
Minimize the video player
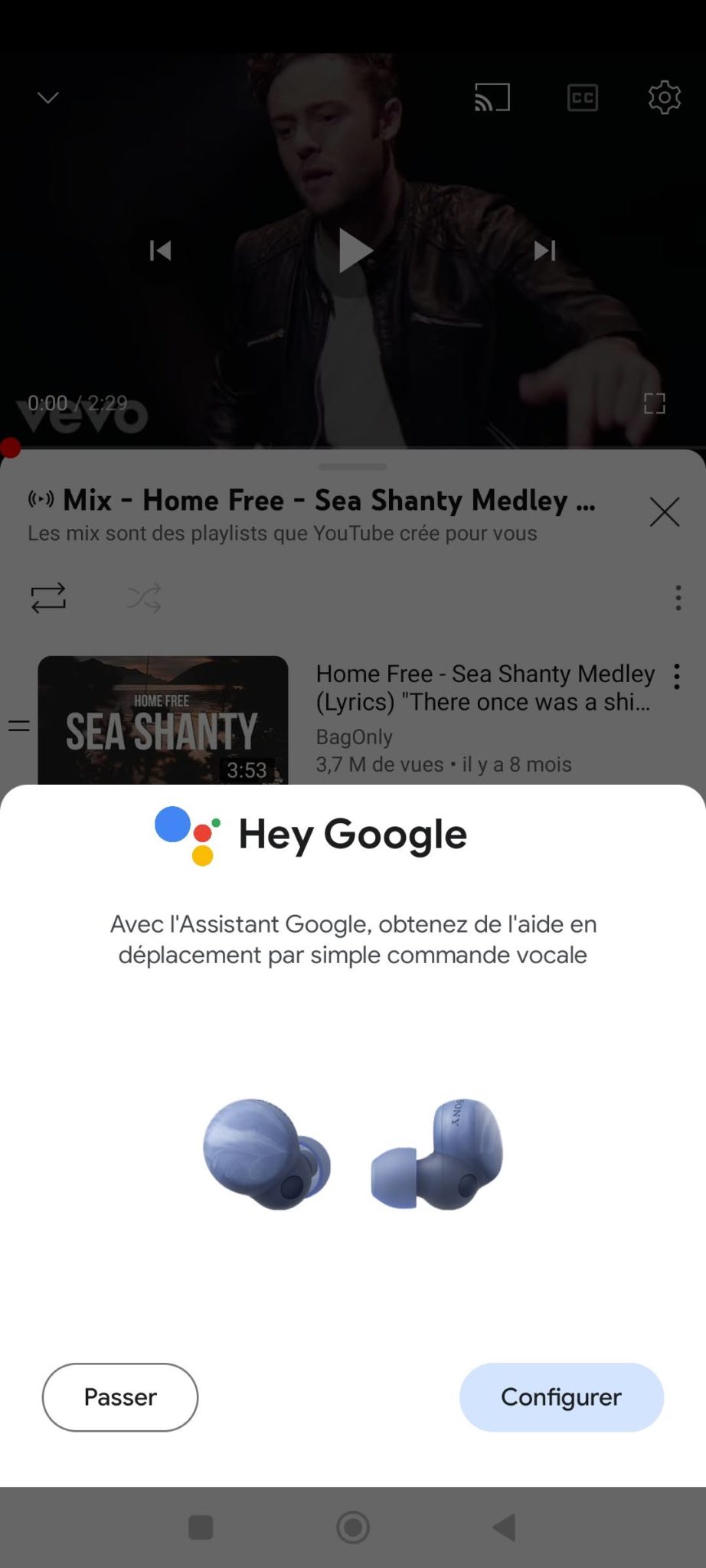pyautogui.click(x=48, y=98)
